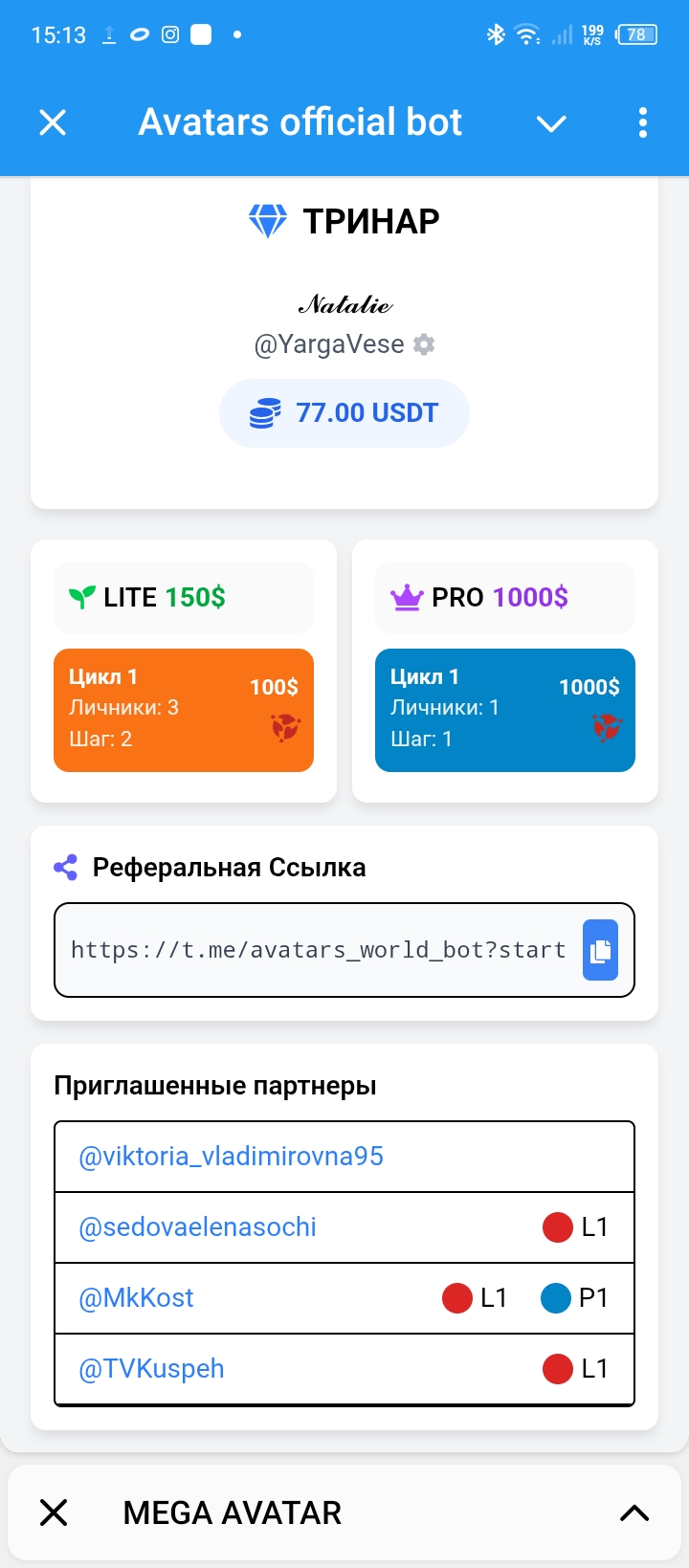Viewport: 689px width, 1568px height.
Task: Open the three-dot overflow menu
Action: (642, 122)
